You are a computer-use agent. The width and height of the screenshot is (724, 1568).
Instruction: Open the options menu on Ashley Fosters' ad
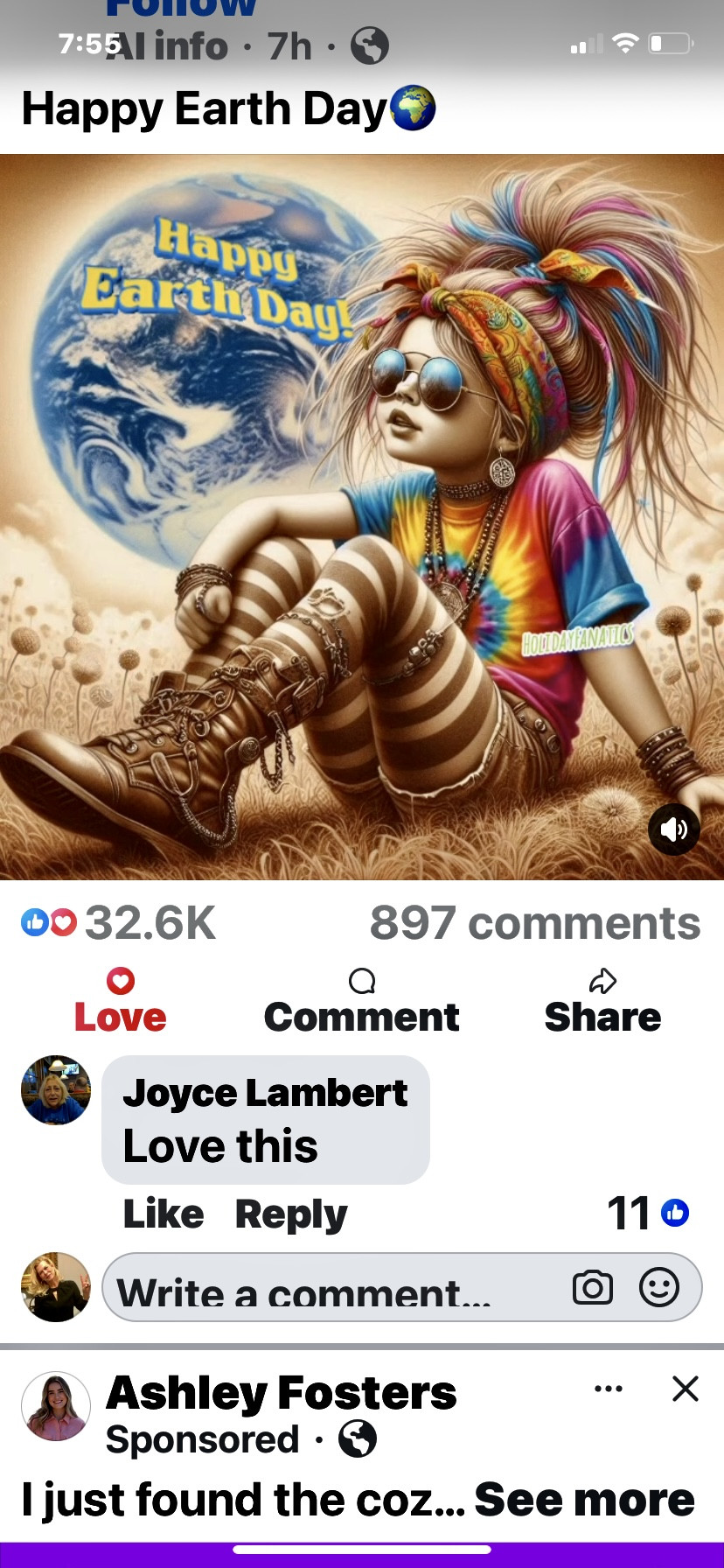point(609,1389)
